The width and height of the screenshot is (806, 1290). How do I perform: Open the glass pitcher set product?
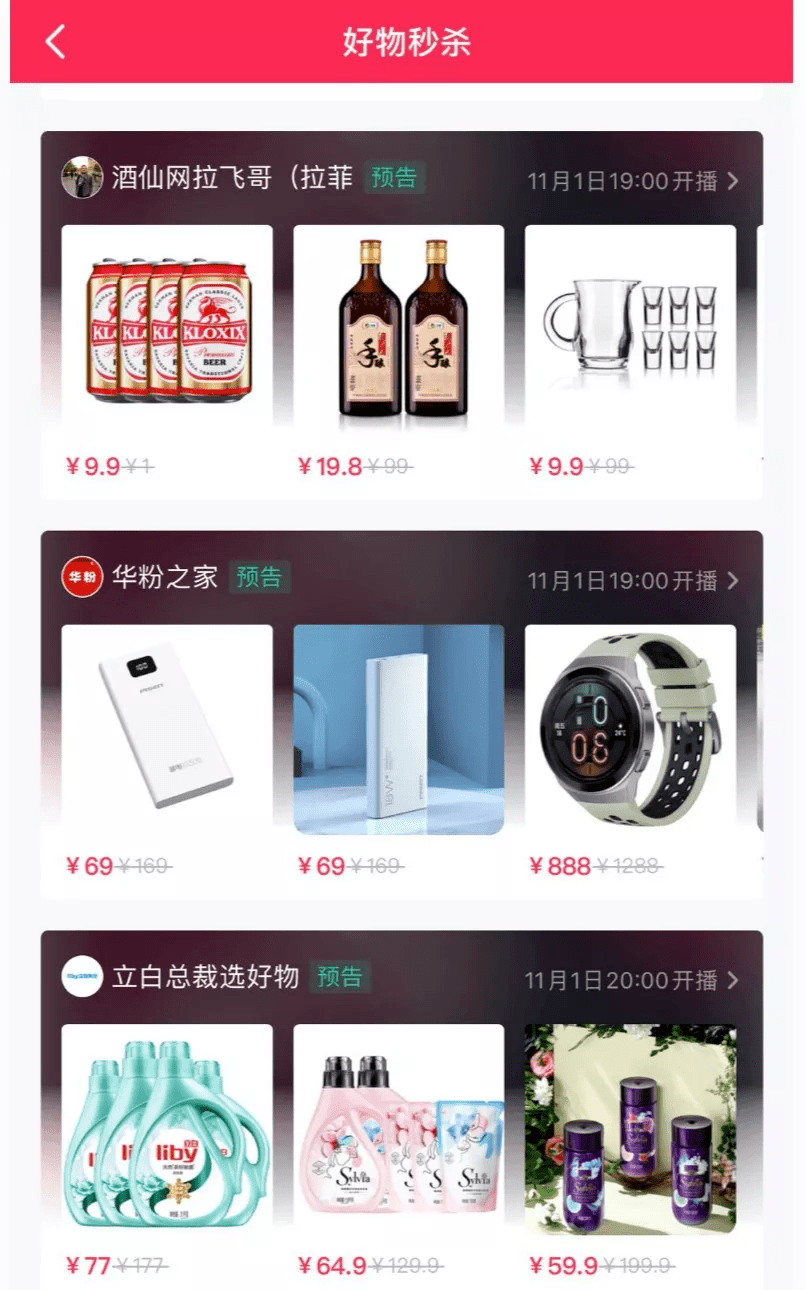[630, 330]
